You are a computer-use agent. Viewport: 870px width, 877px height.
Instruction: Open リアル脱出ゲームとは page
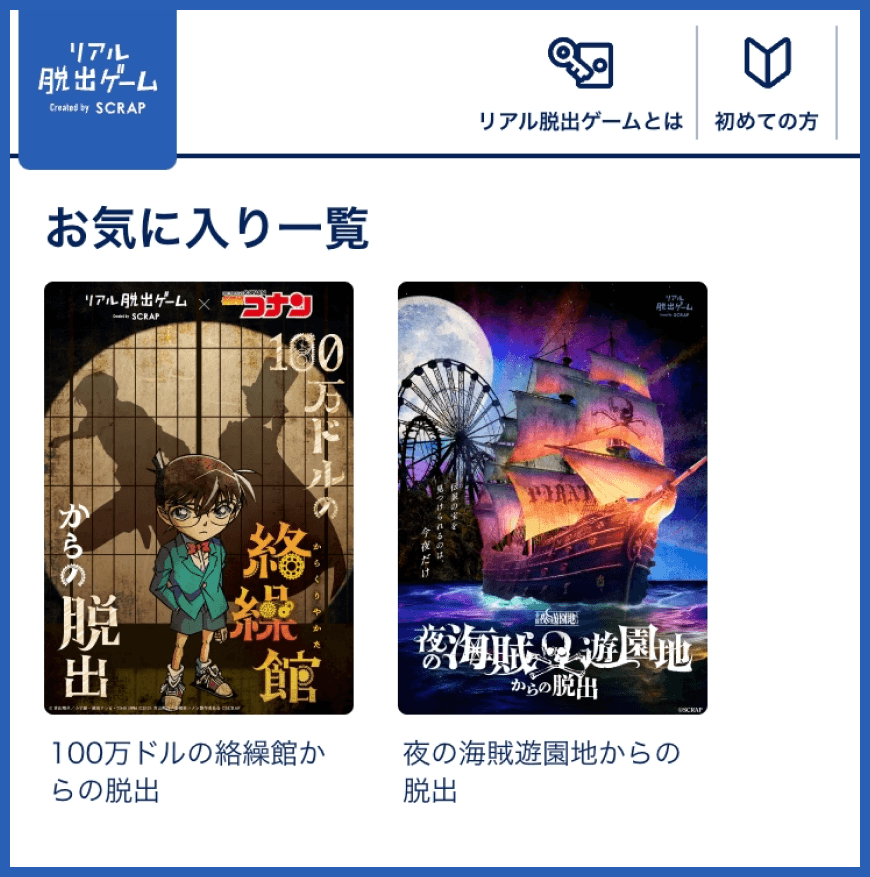581,85
